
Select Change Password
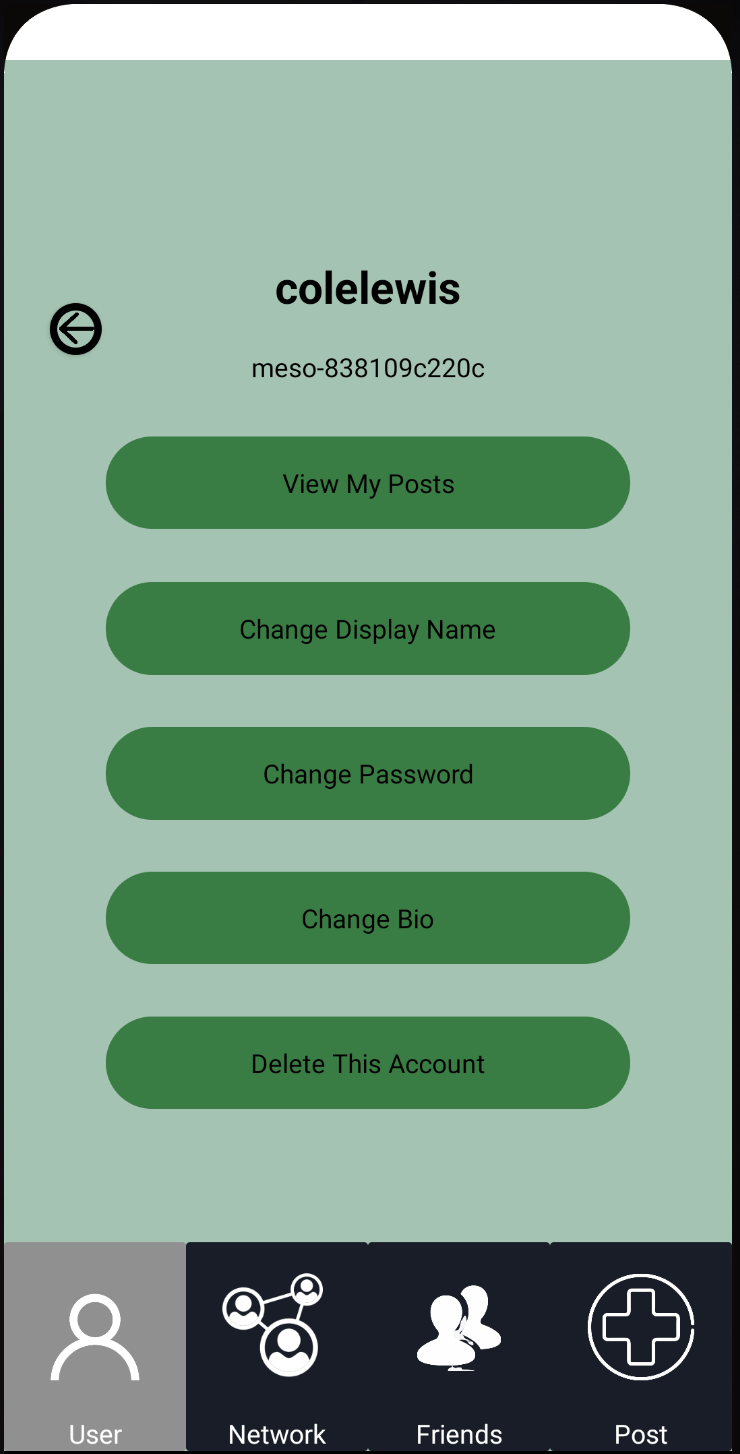(x=368, y=774)
